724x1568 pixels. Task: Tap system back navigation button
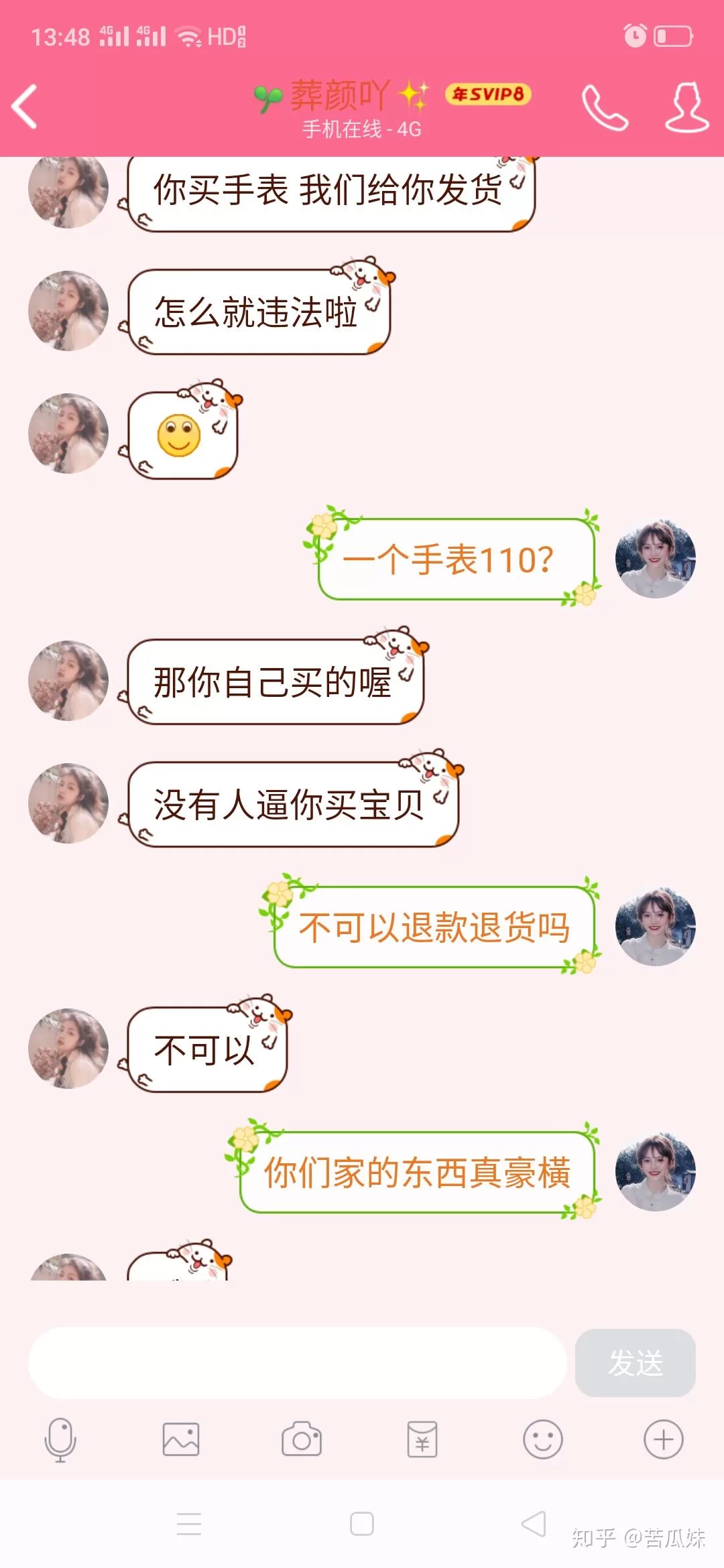tap(534, 1524)
